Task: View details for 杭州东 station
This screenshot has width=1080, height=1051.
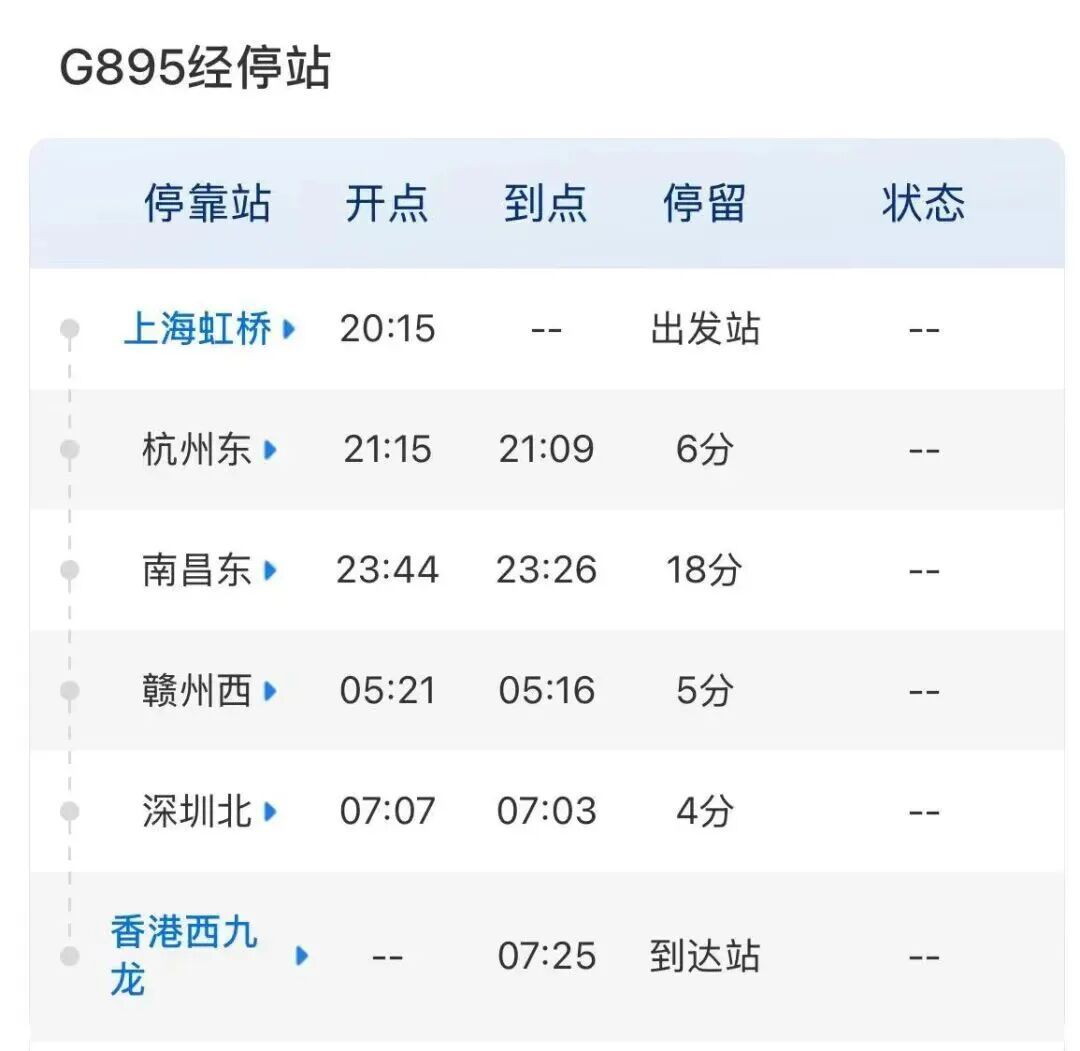Action: 198,450
